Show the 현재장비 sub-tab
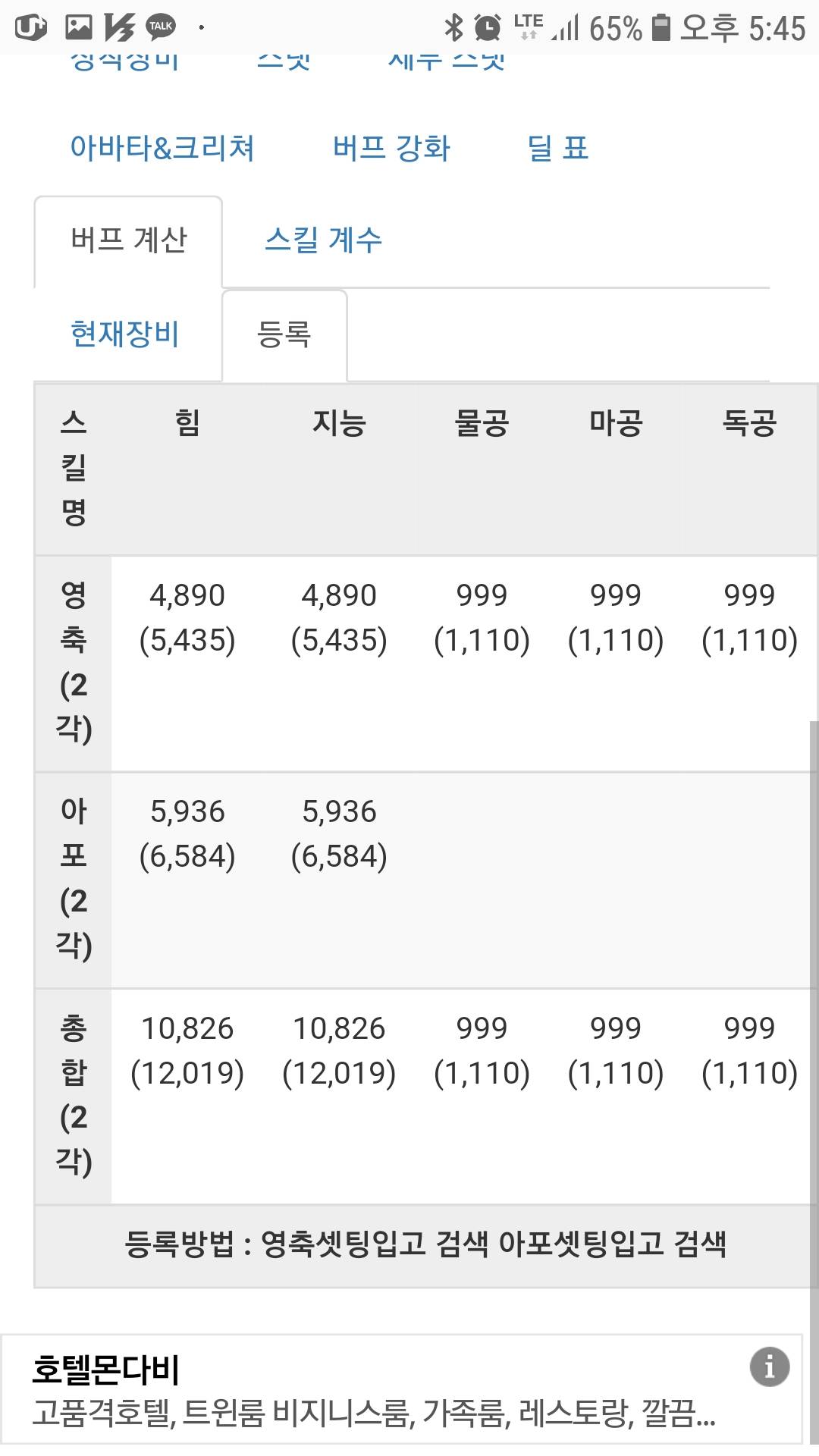 (x=124, y=334)
